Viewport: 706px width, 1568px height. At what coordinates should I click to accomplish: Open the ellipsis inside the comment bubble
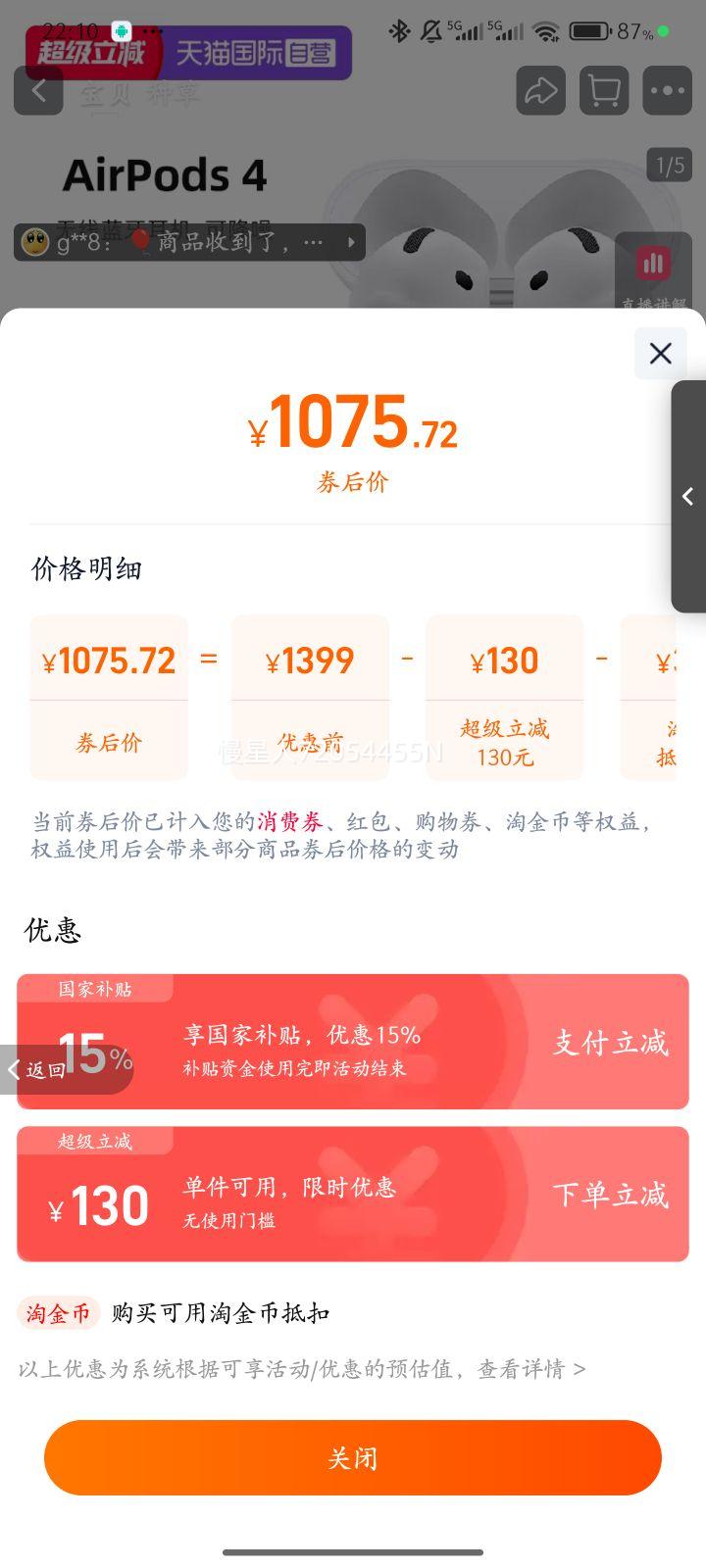[x=313, y=242]
